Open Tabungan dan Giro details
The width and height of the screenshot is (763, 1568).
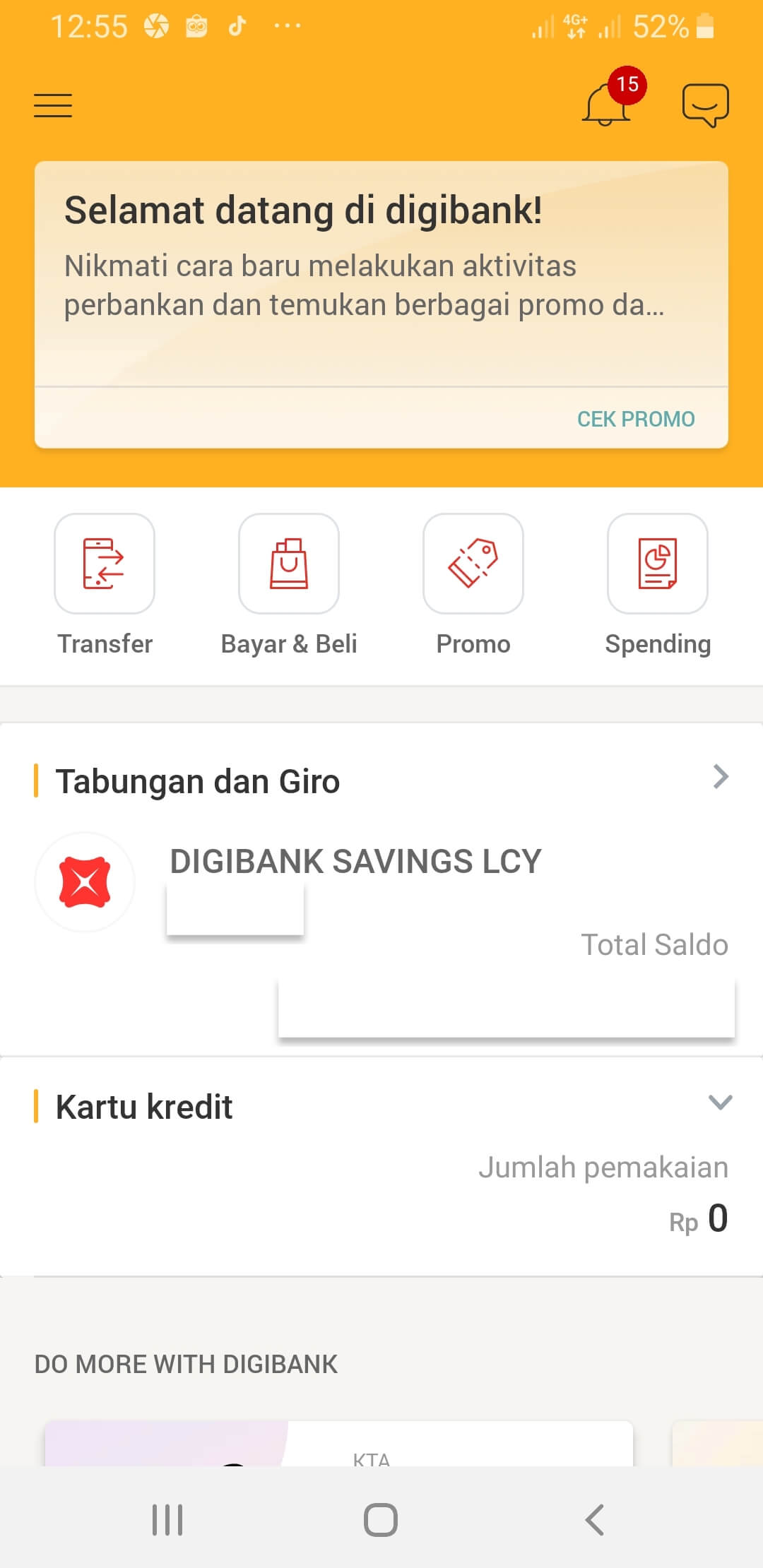720,777
